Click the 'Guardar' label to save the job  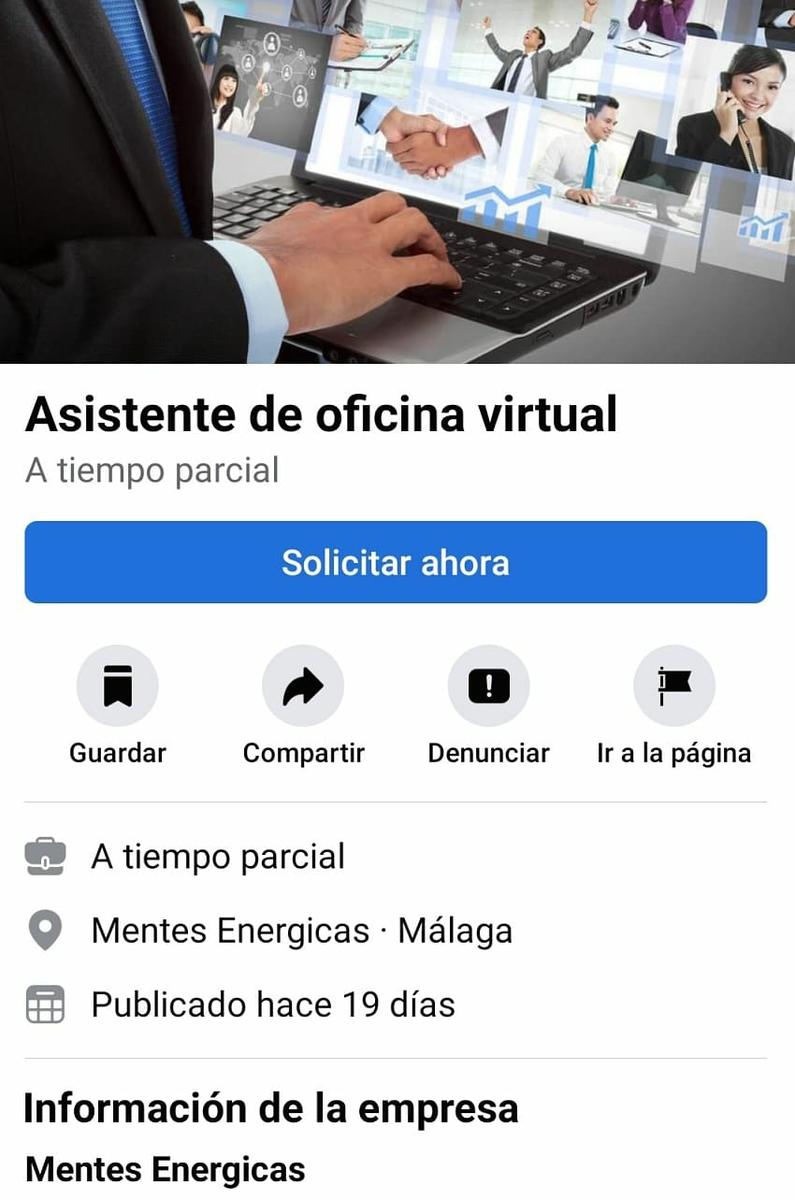click(x=117, y=753)
